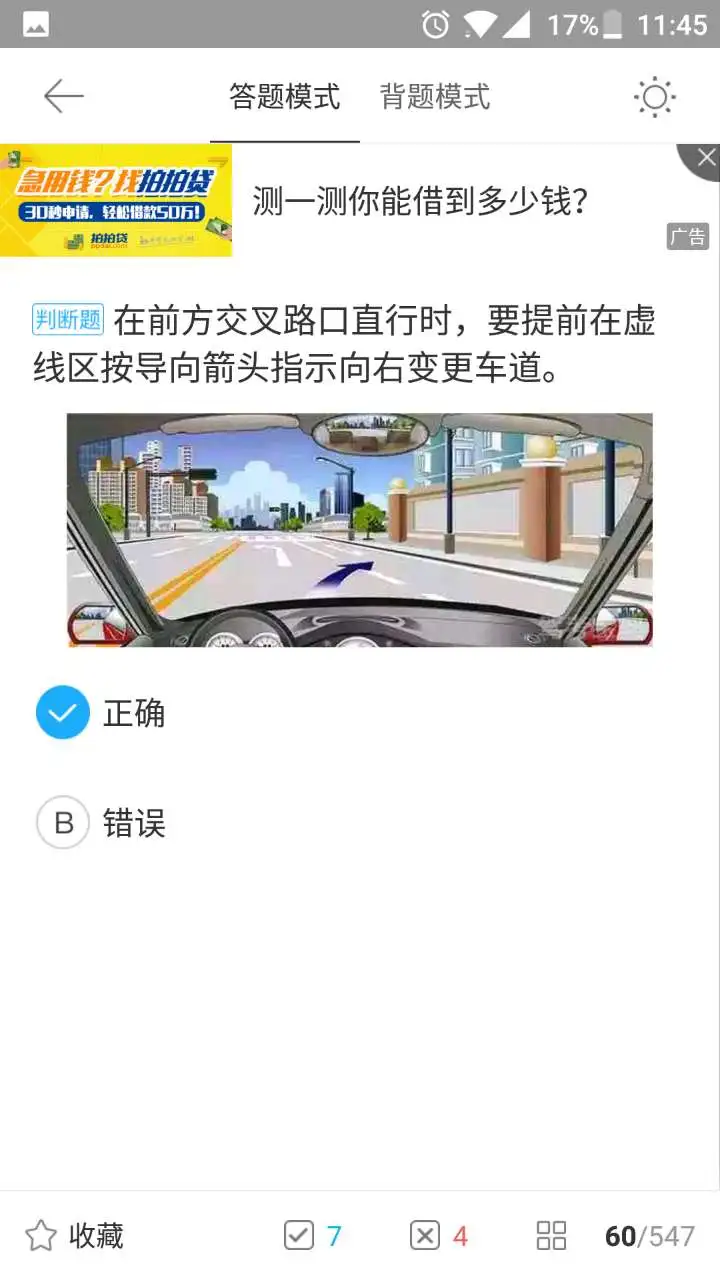The image size is (720, 1280).
Task: Open the 拍拍贷 ad banner
Action: coord(116,200)
